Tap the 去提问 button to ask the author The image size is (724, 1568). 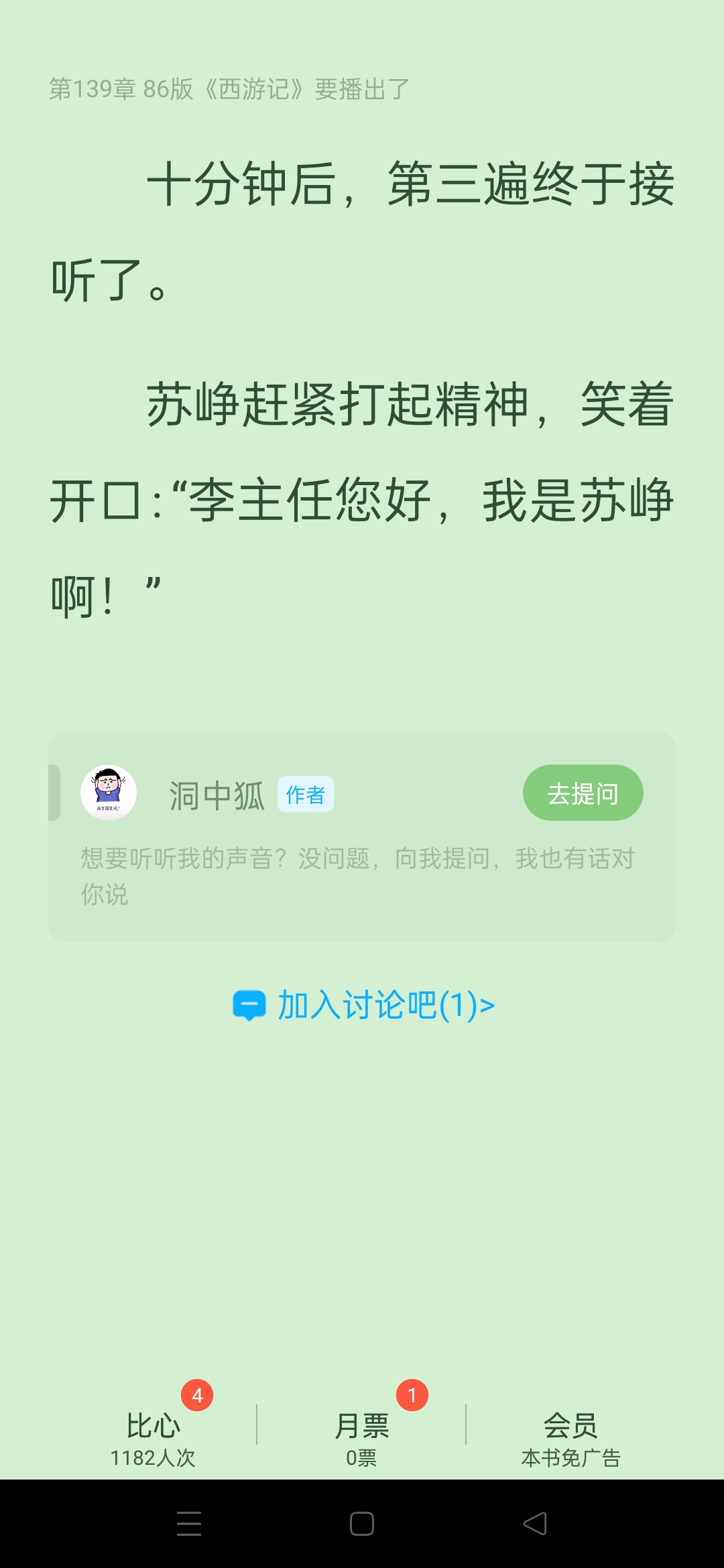click(x=583, y=793)
